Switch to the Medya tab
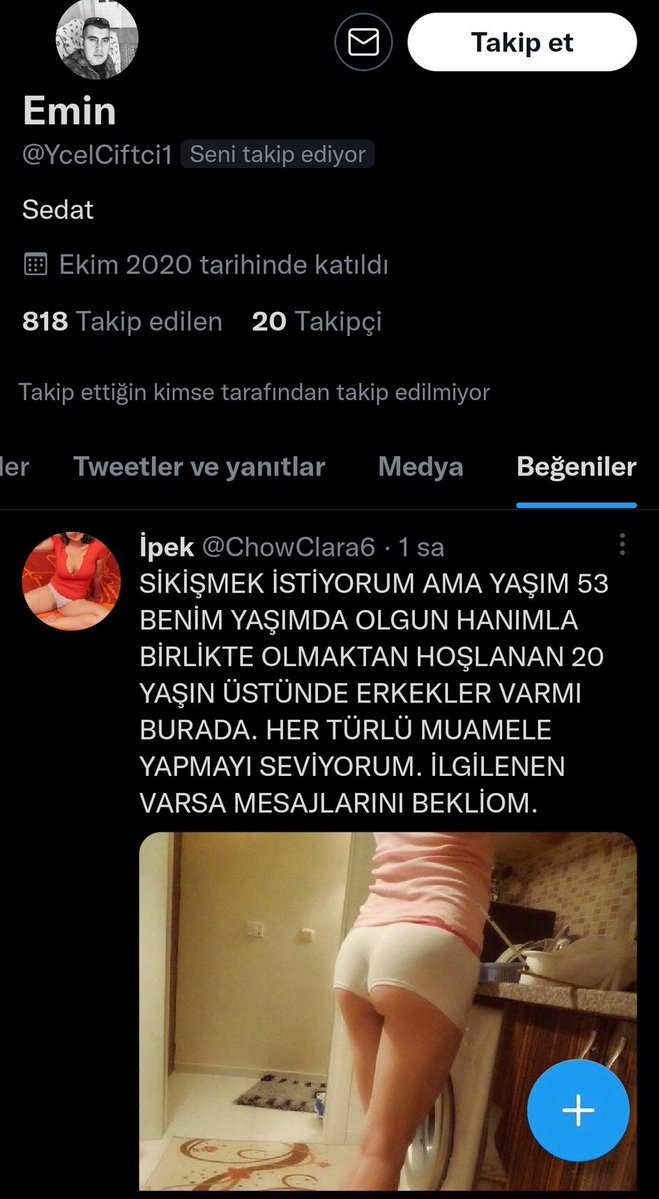 pos(420,466)
